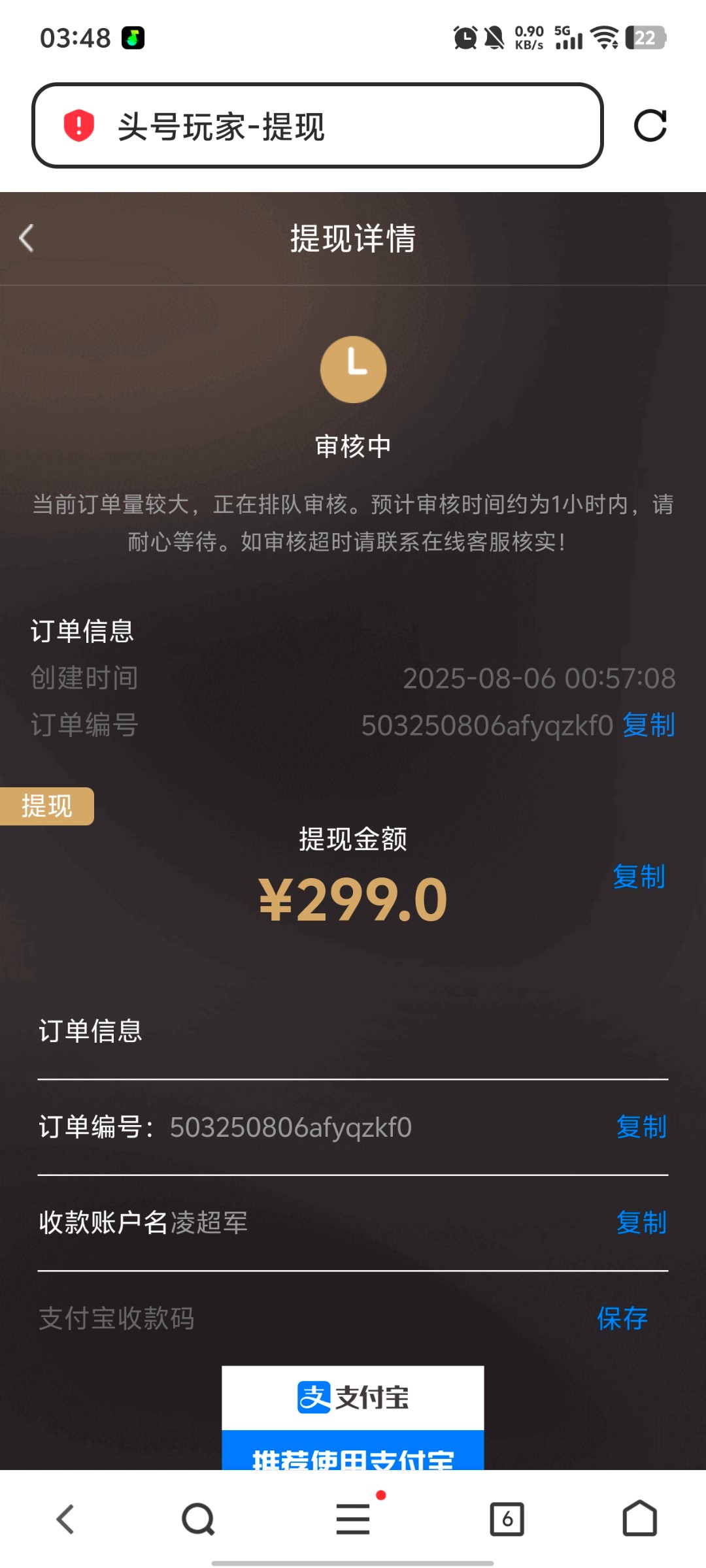Copy the 订单编号: 503250806afyqzkf0 row value

tap(641, 1127)
